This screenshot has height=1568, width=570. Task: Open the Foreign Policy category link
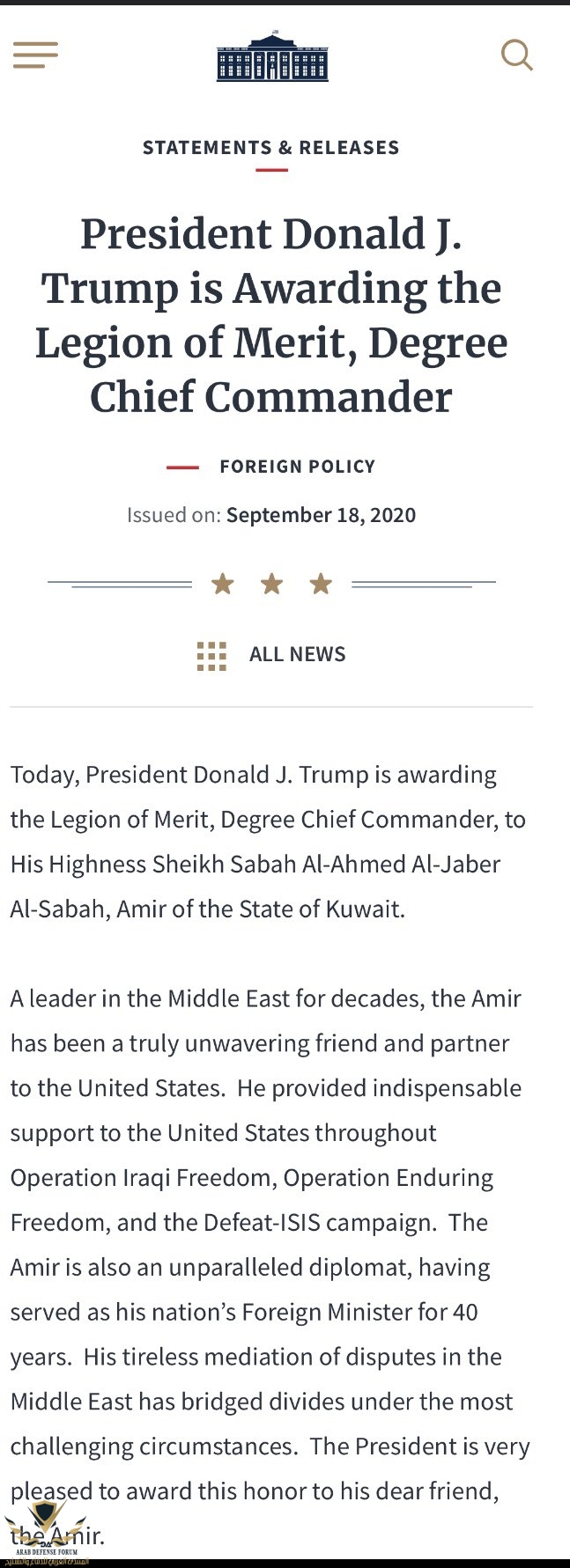pos(297,467)
